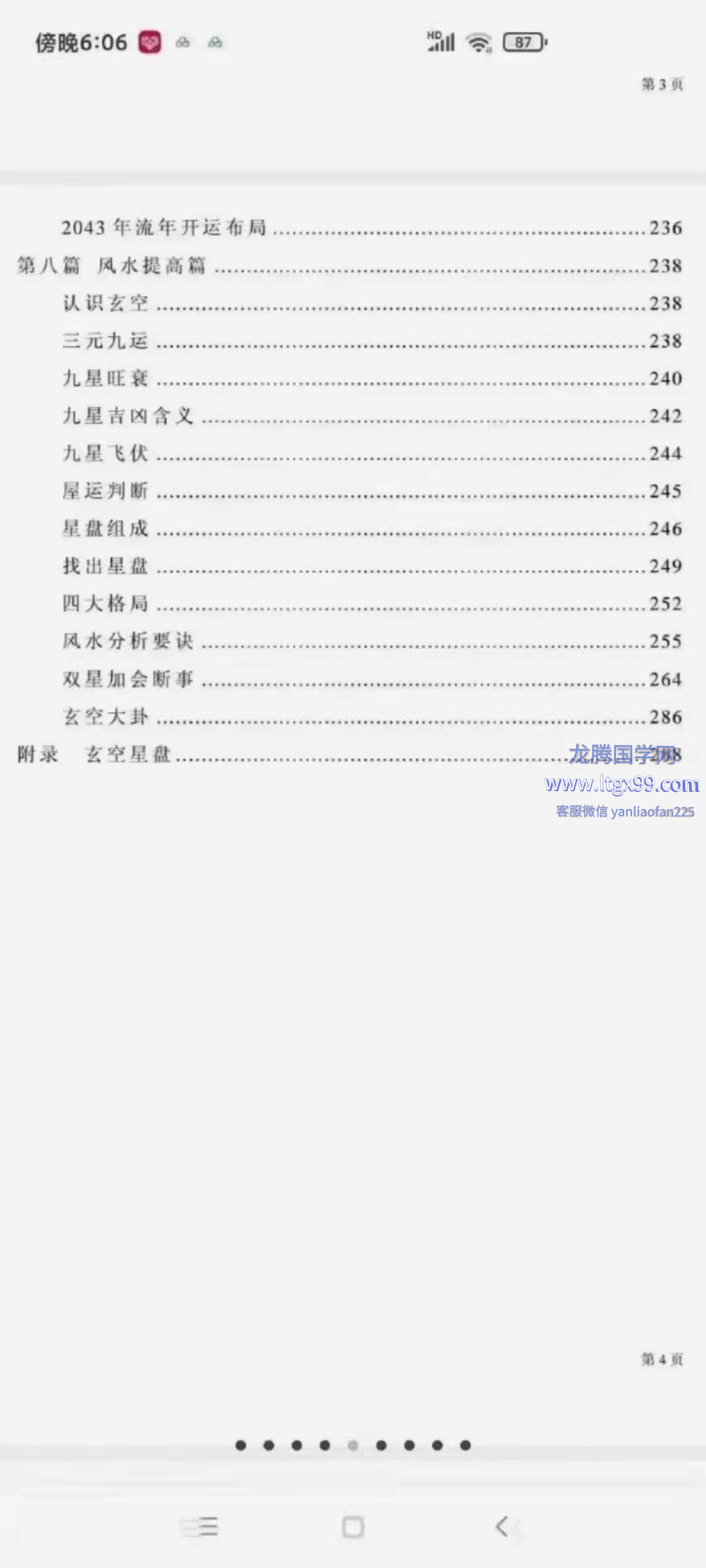This screenshot has height=1568, width=706.
Task: Tap the last page indicator dot
Action: tap(465, 1445)
